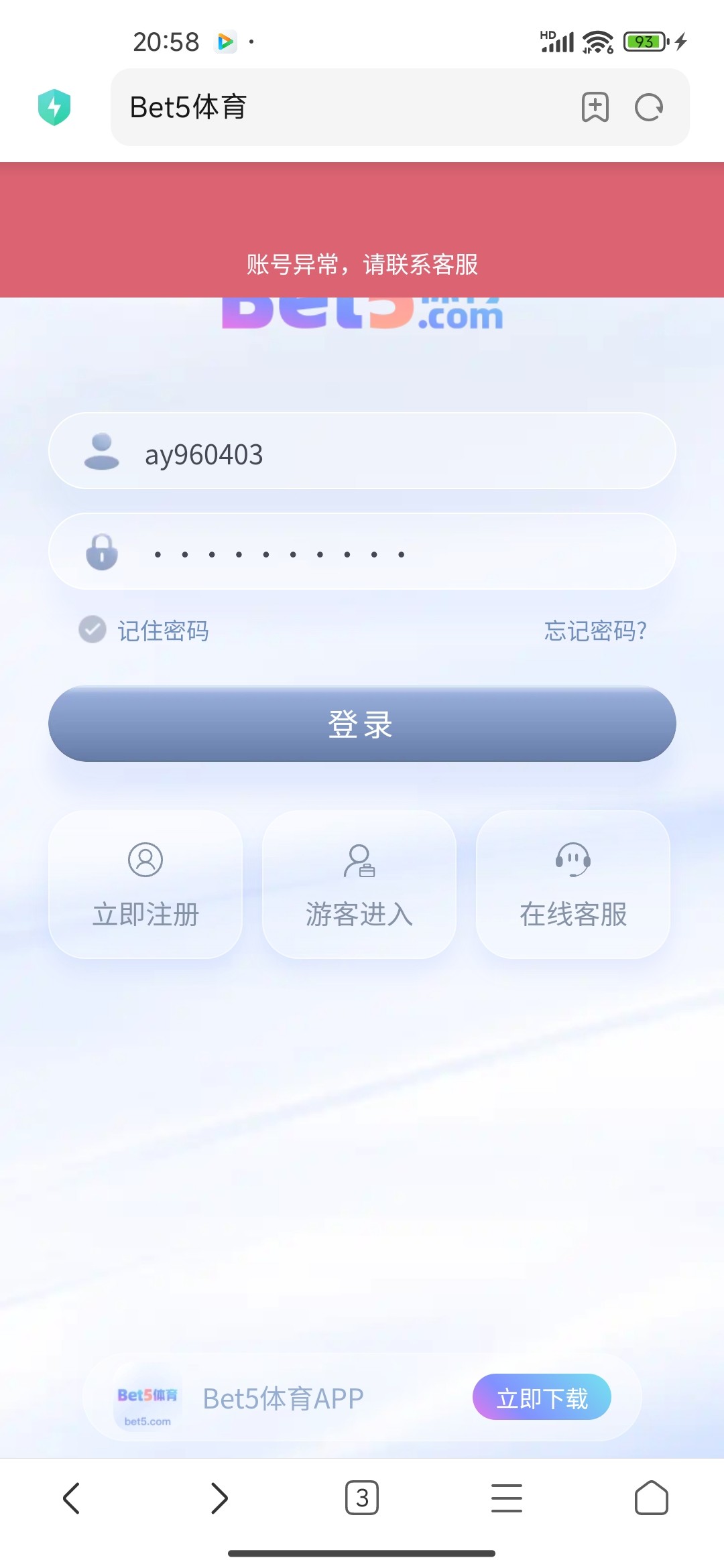
Task: Toggle the 记住密码 checkbox
Action: [93, 629]
